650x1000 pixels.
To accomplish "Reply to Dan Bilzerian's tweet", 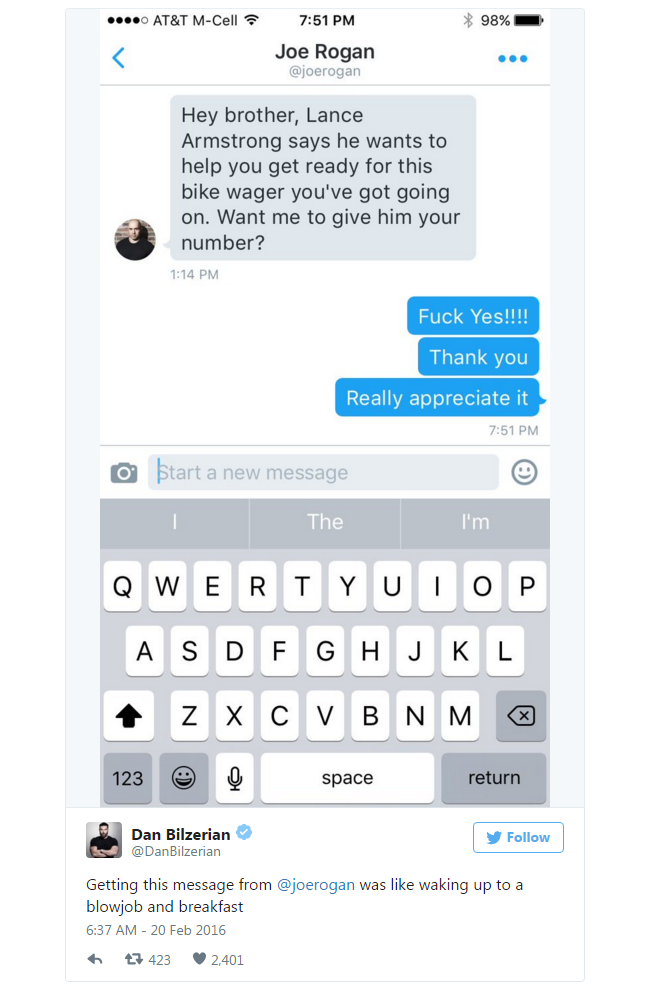I will point(95,959).
